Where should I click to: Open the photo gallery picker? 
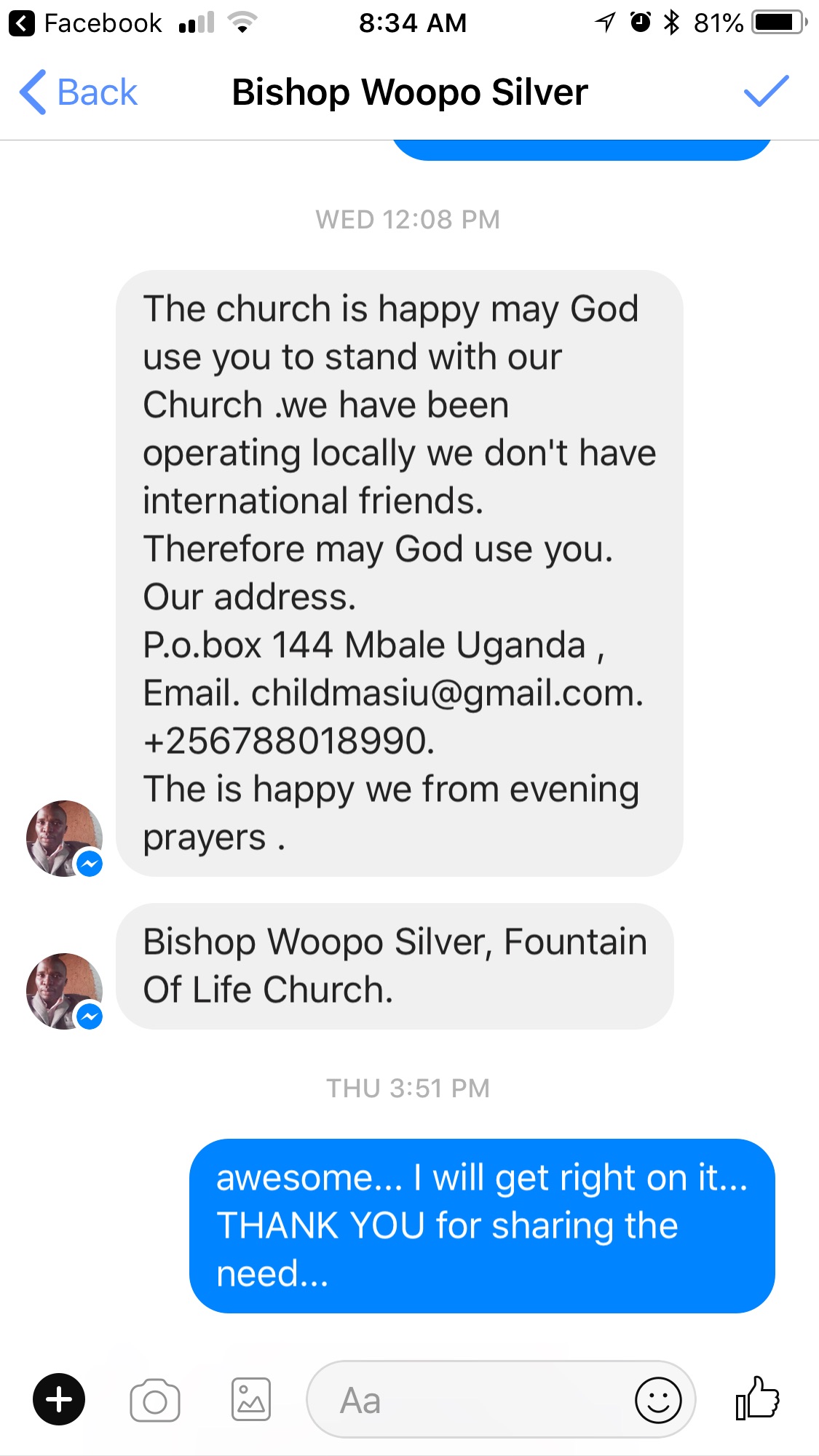(x=251, y=1399)
